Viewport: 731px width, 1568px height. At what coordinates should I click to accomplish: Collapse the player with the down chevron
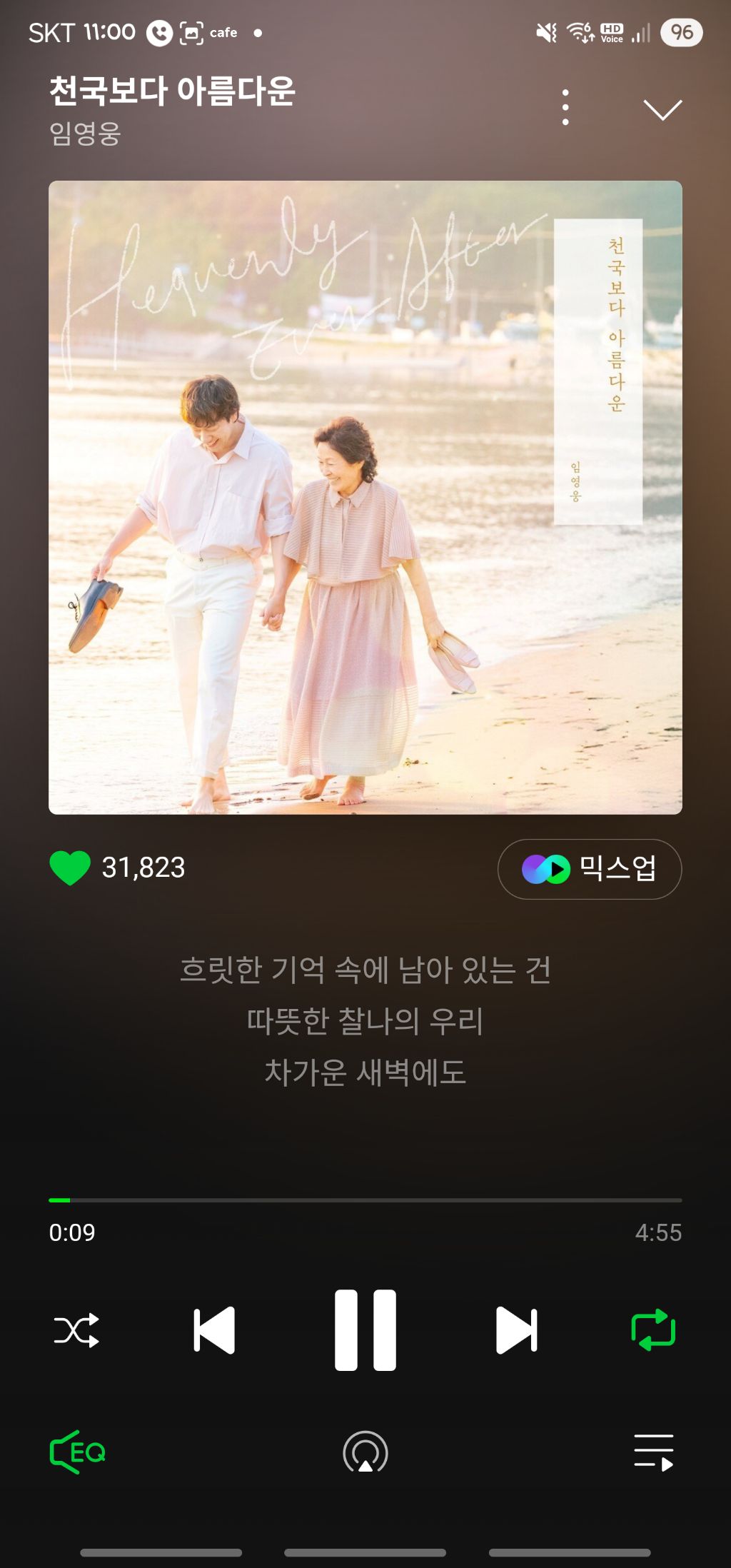[662, 109]
